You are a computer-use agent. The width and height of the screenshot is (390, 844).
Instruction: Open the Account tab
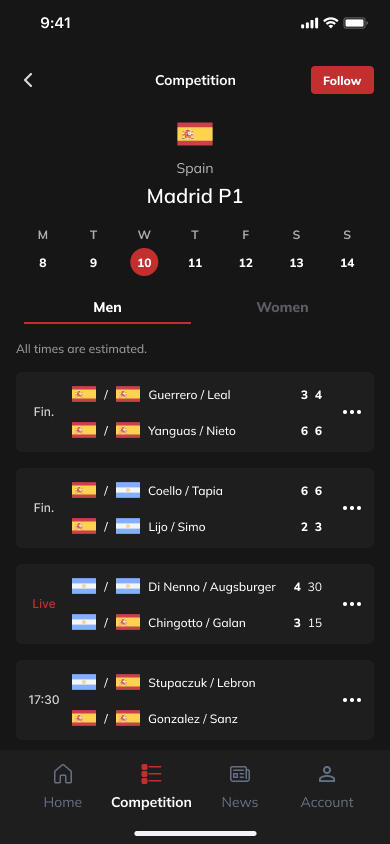click(x=327, y=786)
